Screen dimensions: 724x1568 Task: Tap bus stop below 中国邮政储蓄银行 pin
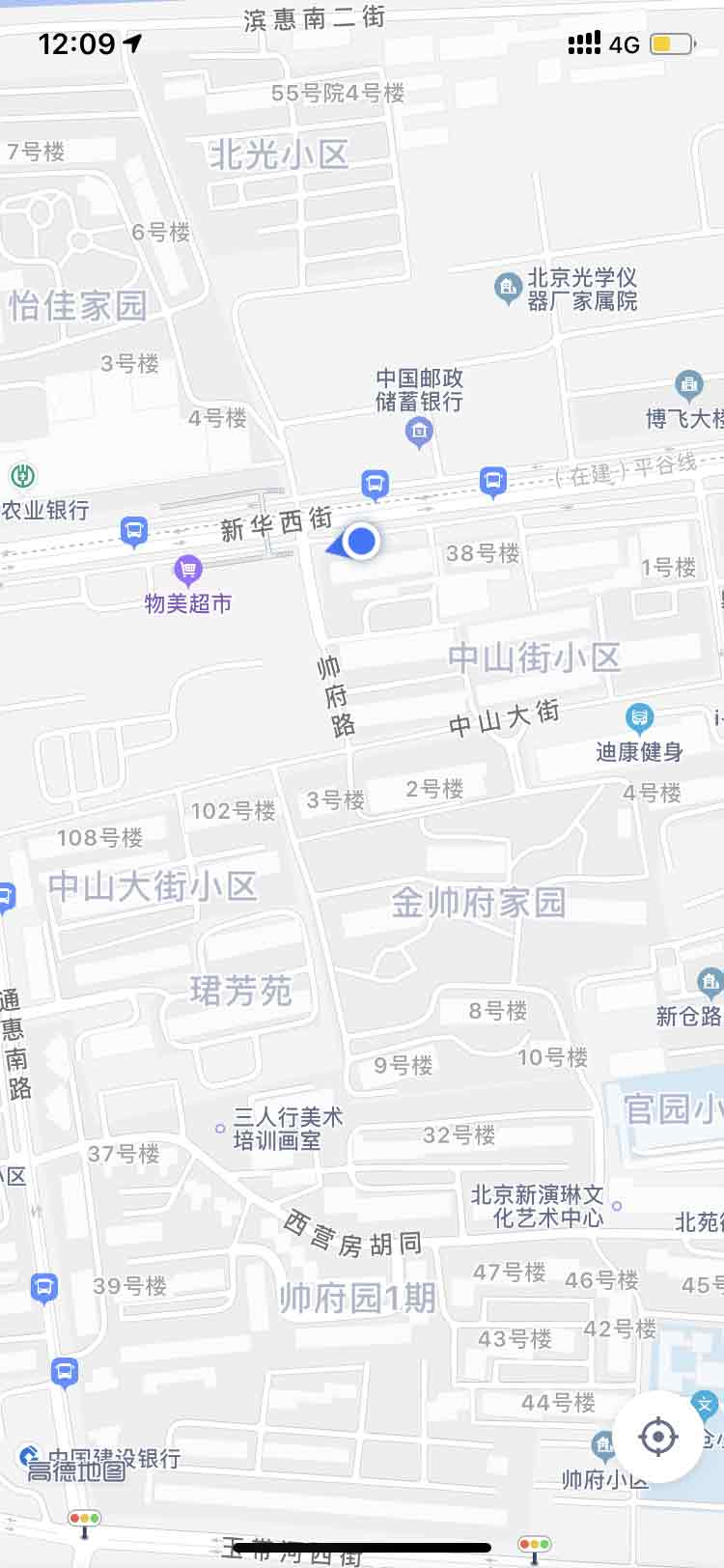tap(375, 483)
